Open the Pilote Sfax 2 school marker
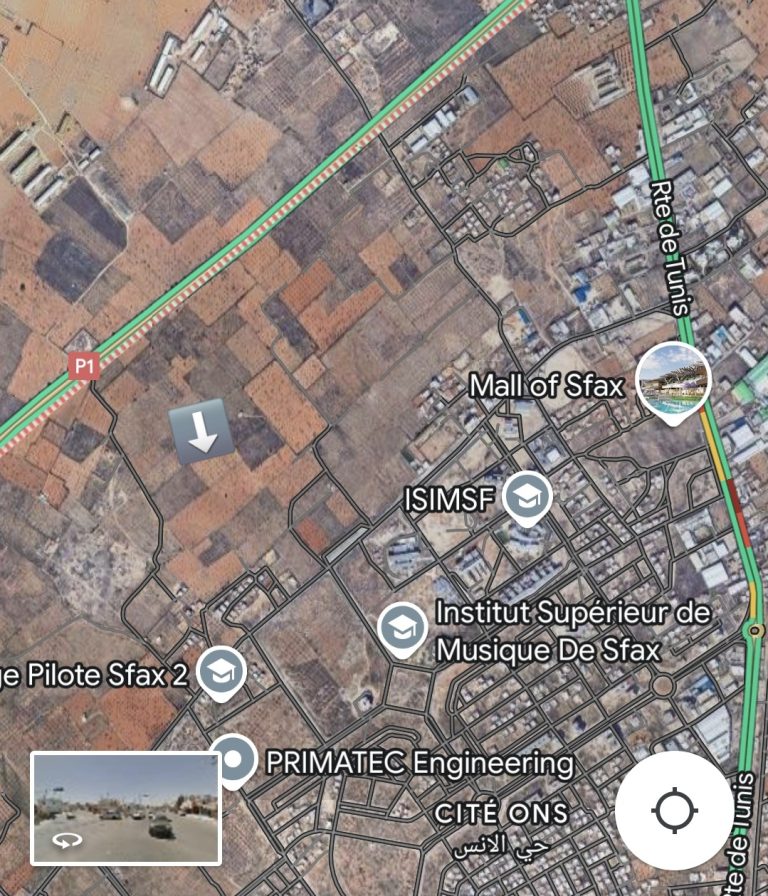768x896 pixels. (x=221, y=672)
